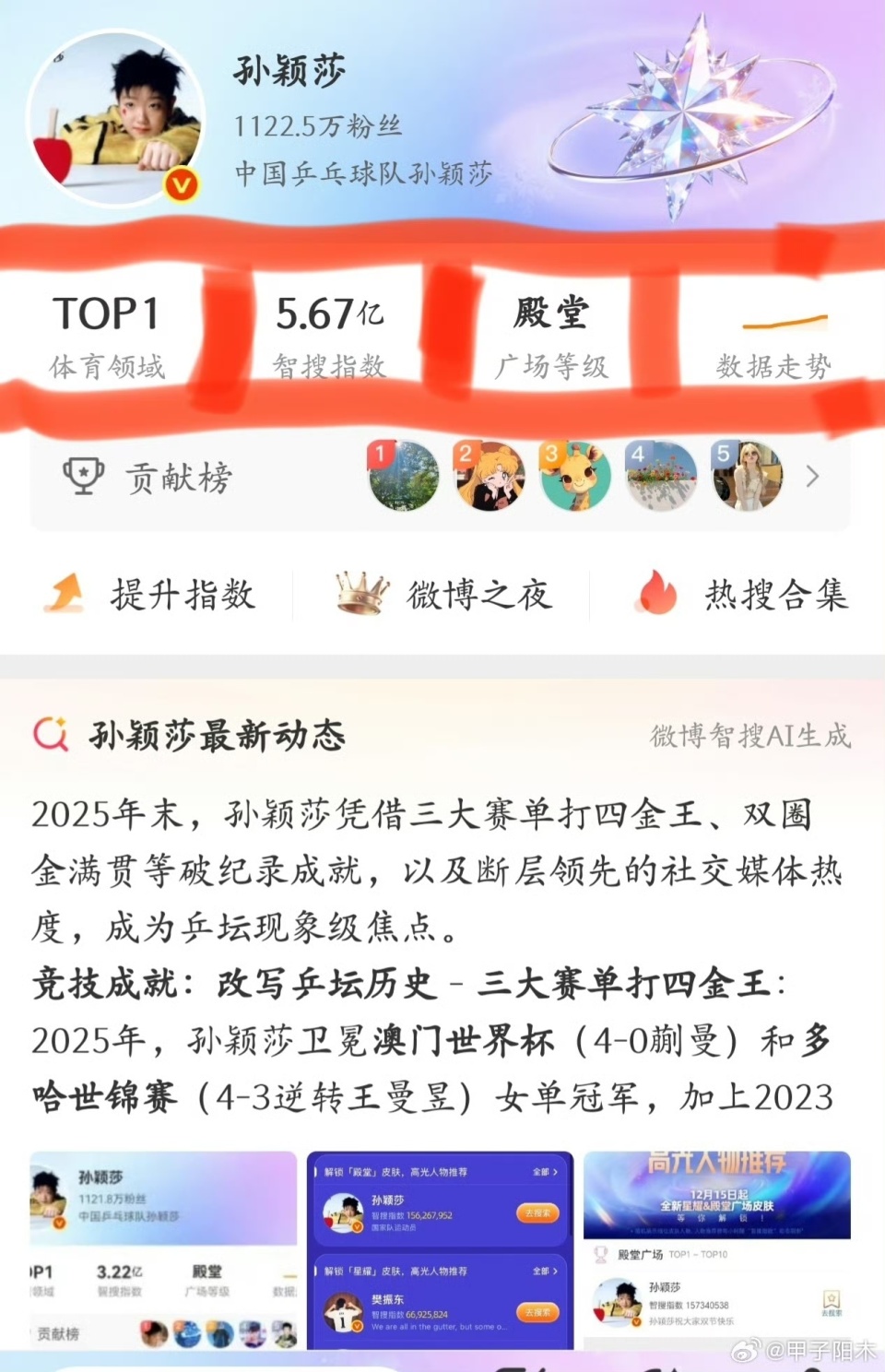Click the crown icon next to 微博之夜
The height and width of the screenshot is (1372, 885).
pyautogui.click(x=358, y=595)
